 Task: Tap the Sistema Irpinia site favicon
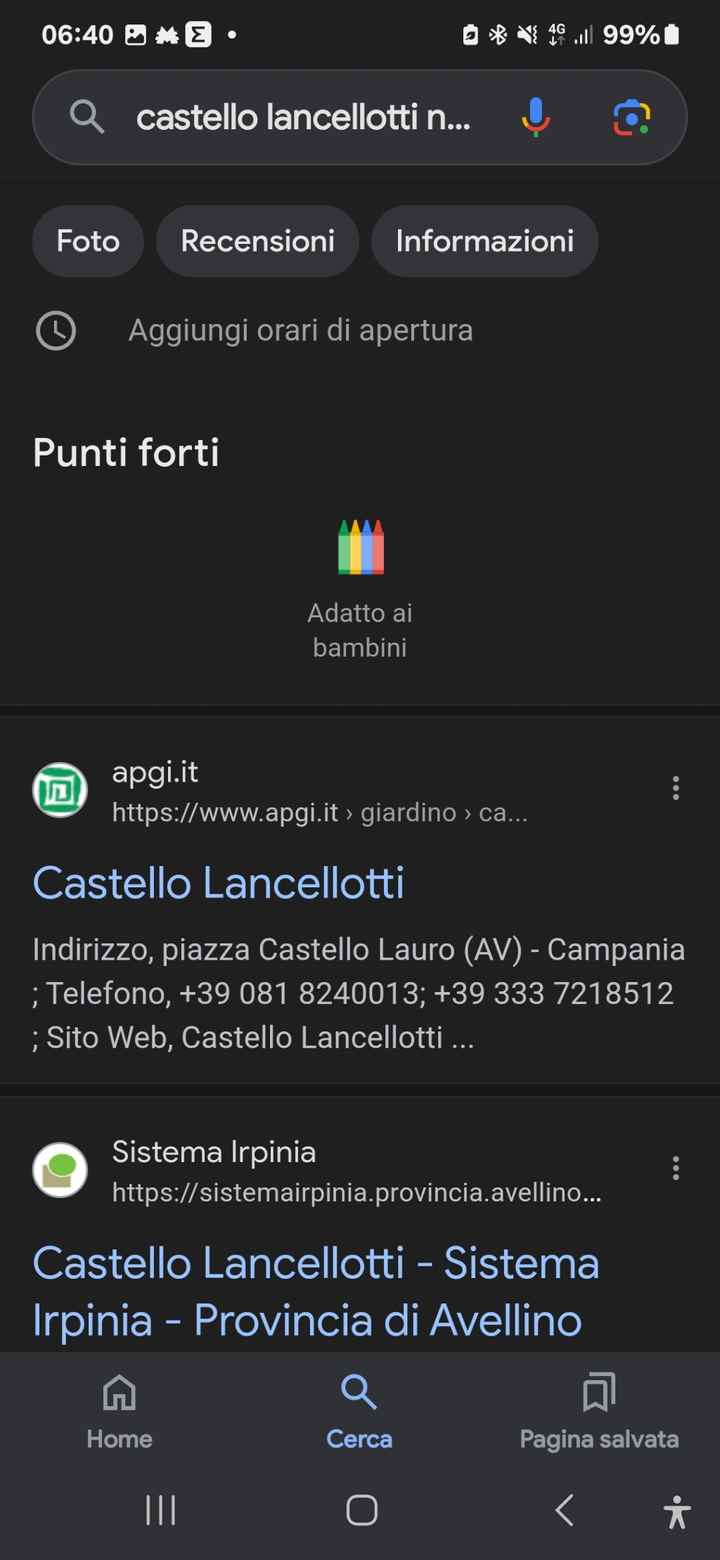60,1170
